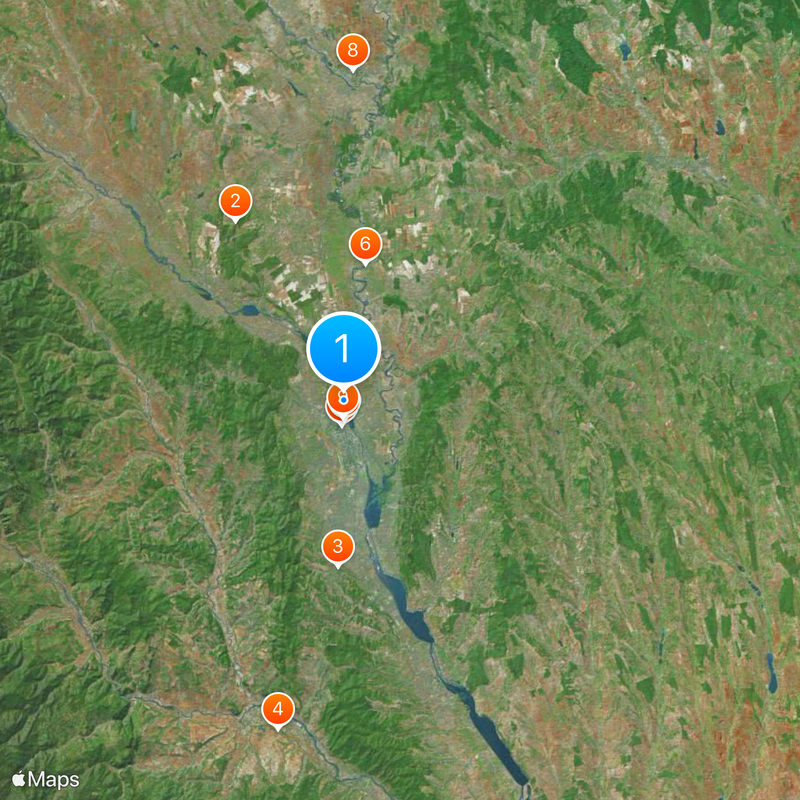Tap the large blue pin numbered 1

coord(343,349)
